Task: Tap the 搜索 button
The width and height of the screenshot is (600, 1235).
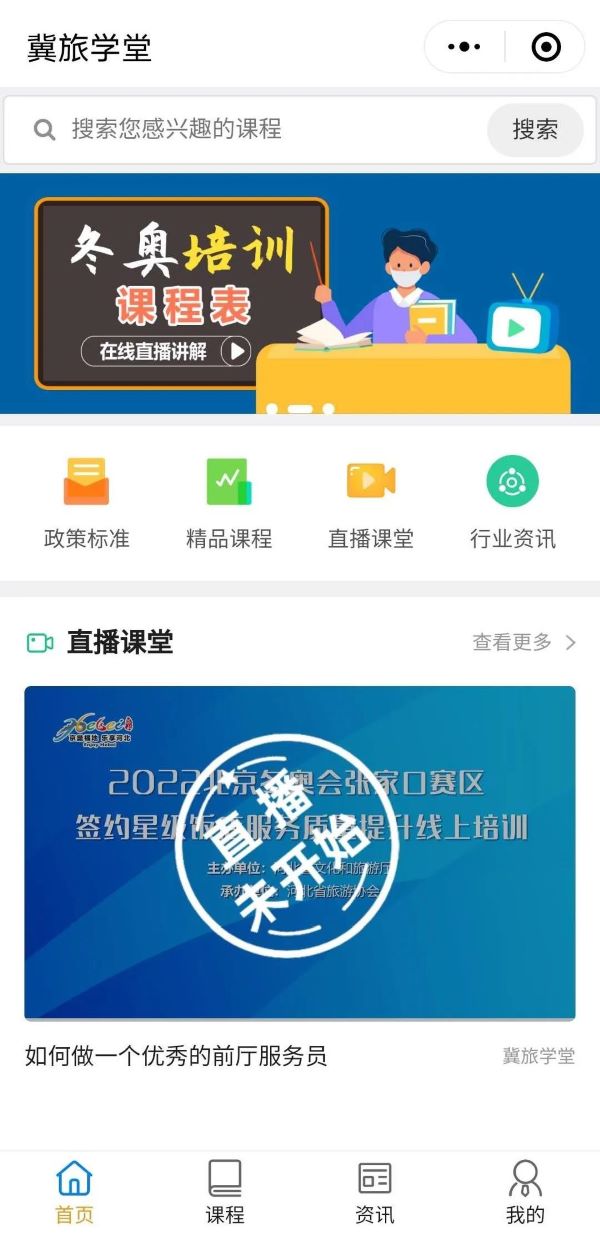Action: click(535, 129)
